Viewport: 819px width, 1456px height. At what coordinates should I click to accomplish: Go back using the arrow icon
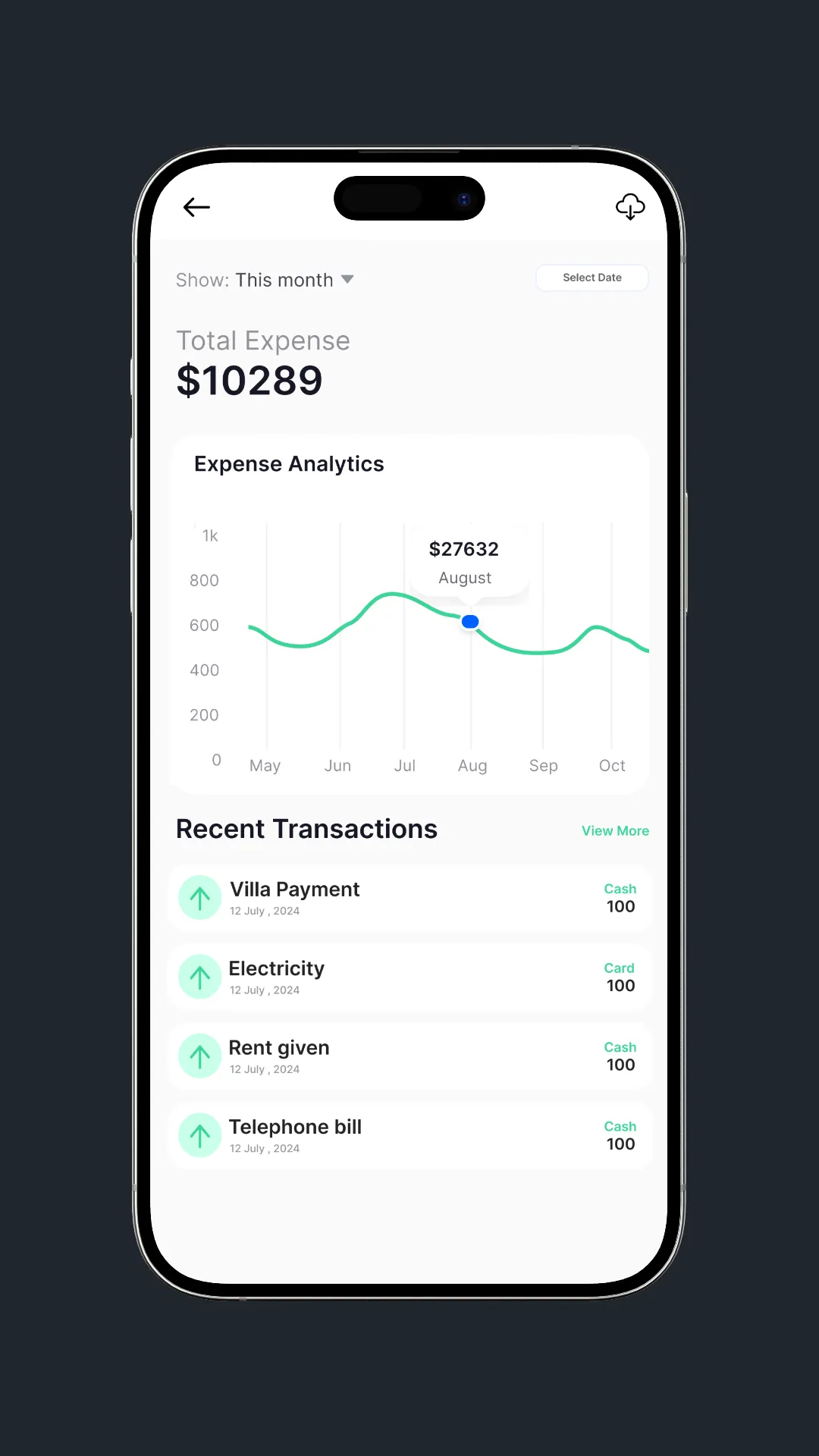coord(196,207)
